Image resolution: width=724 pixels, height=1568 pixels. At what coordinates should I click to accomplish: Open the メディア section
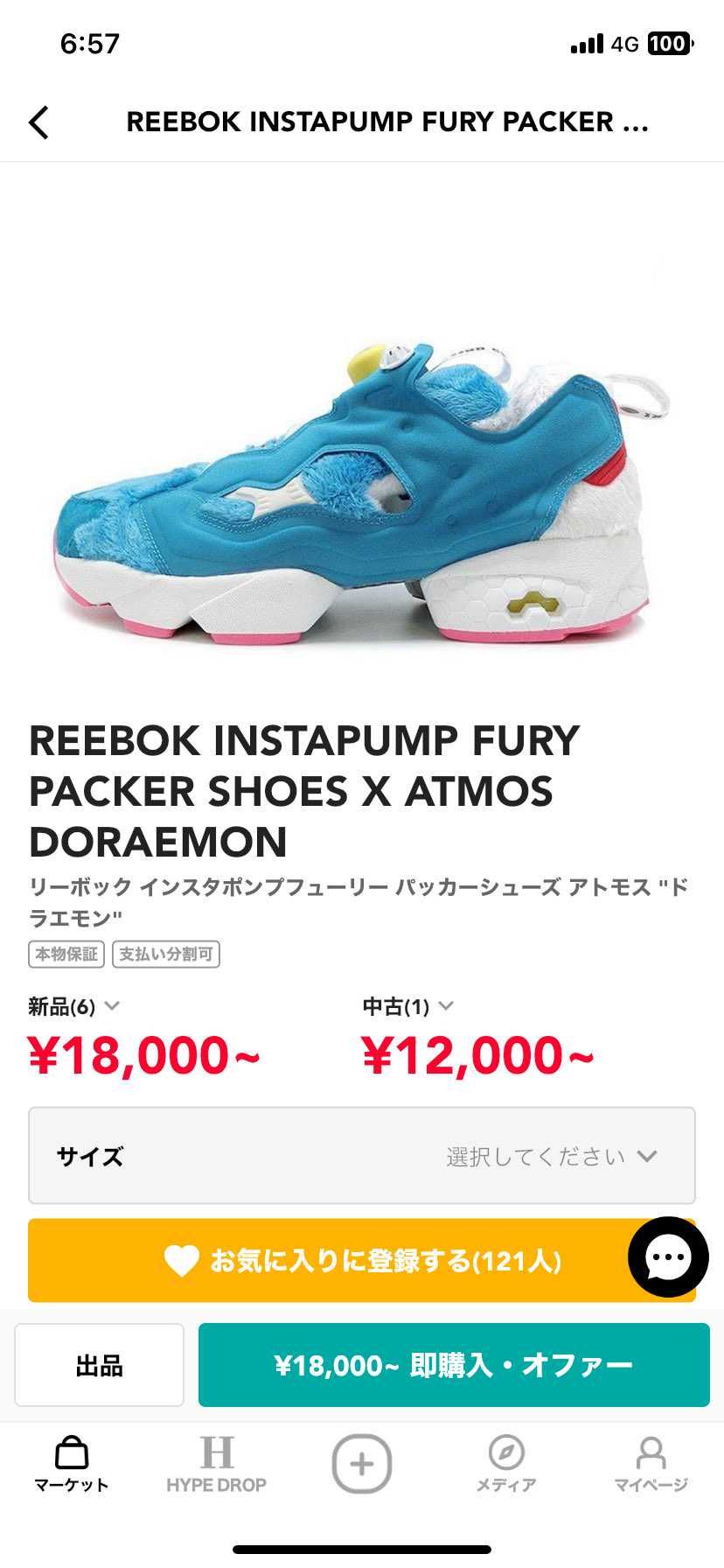coord(507,1462)
